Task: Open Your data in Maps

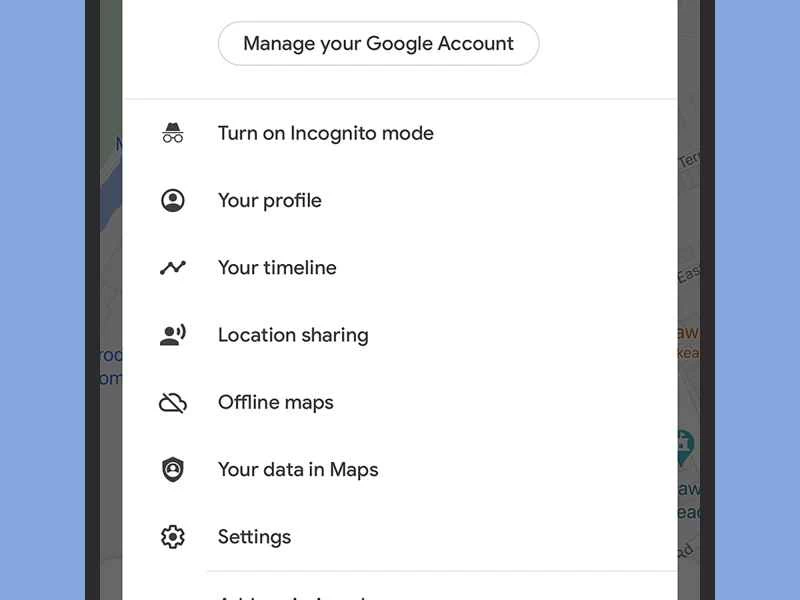Action: click(298, 470)
